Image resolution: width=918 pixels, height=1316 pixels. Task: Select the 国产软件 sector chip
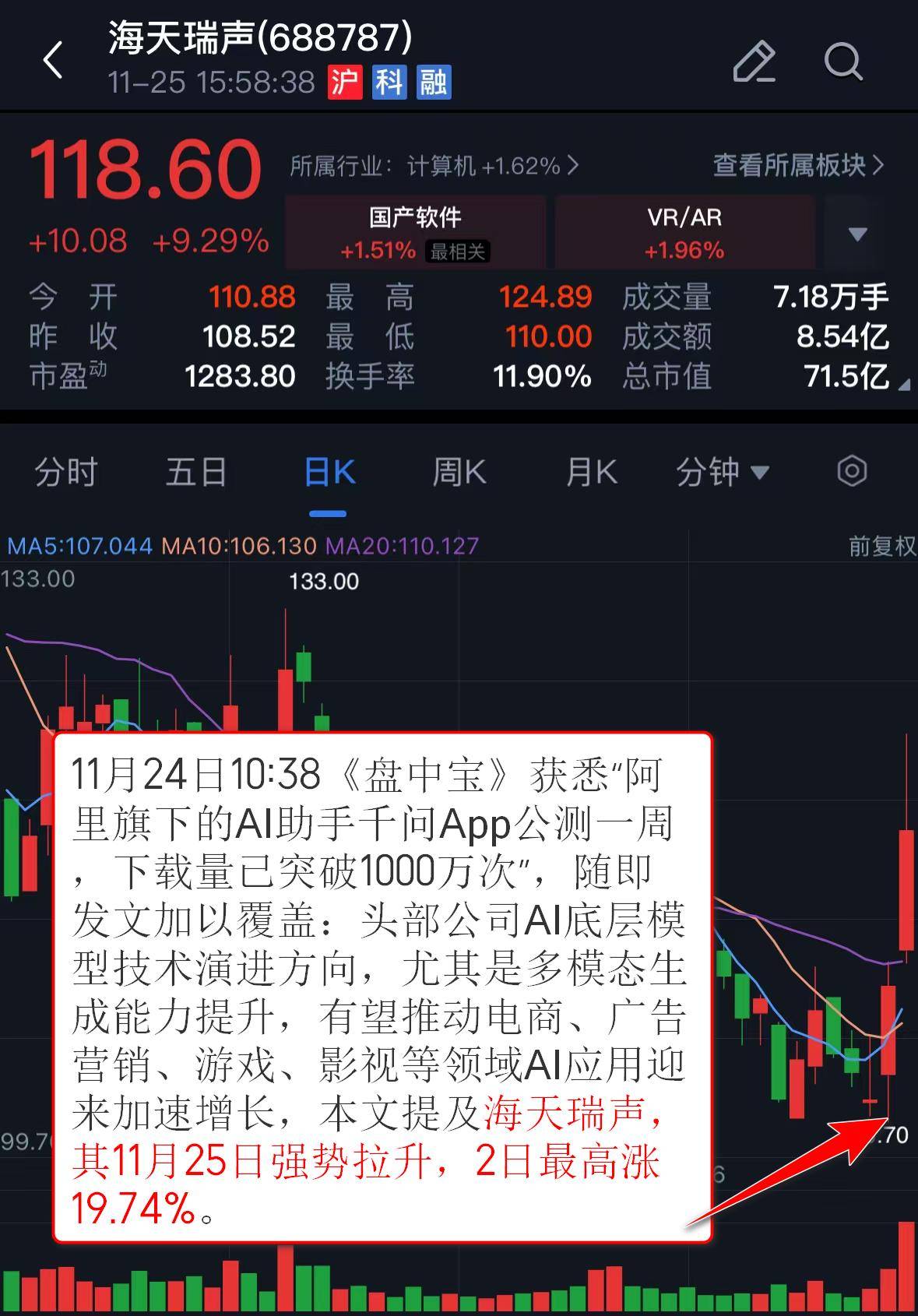415,232
